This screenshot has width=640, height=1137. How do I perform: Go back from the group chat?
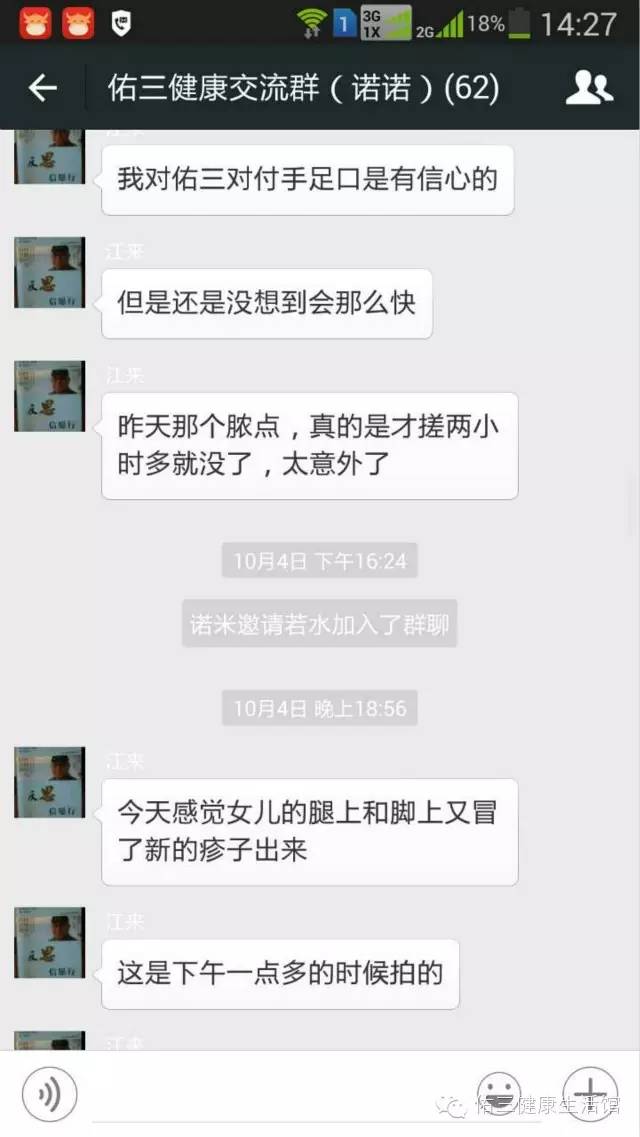pyautogui.click(x=43, y=89)
